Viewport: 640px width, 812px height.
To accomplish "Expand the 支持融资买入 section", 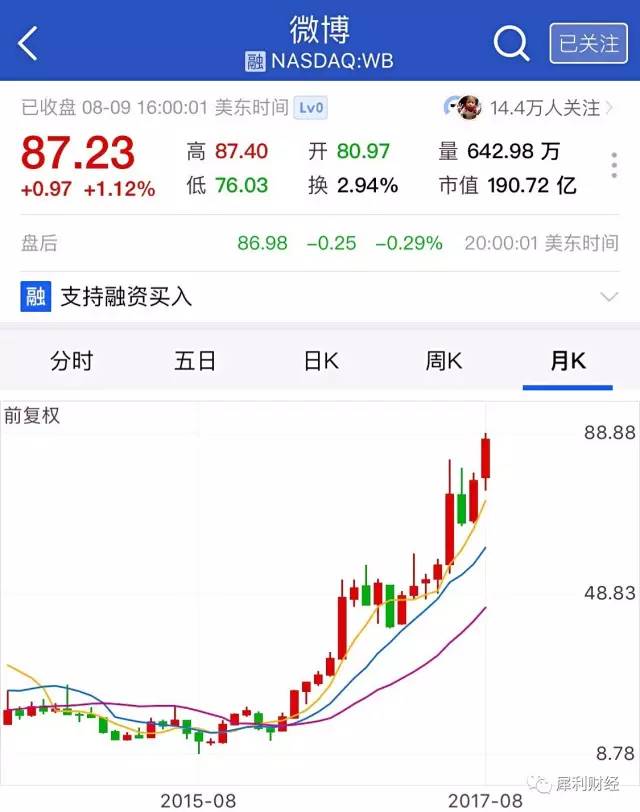I will (x=608, y=297).
